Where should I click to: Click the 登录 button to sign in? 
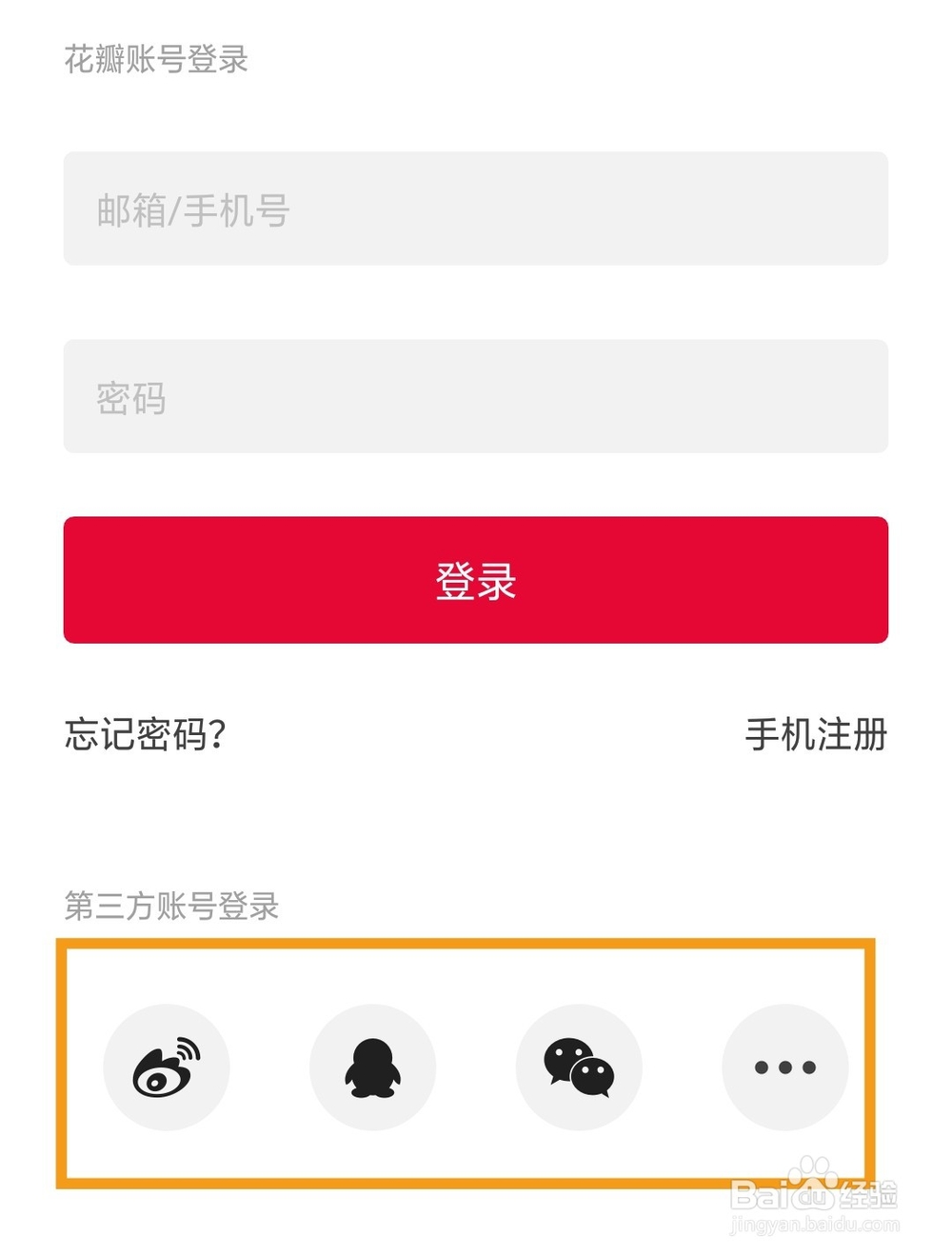[475, 582]
